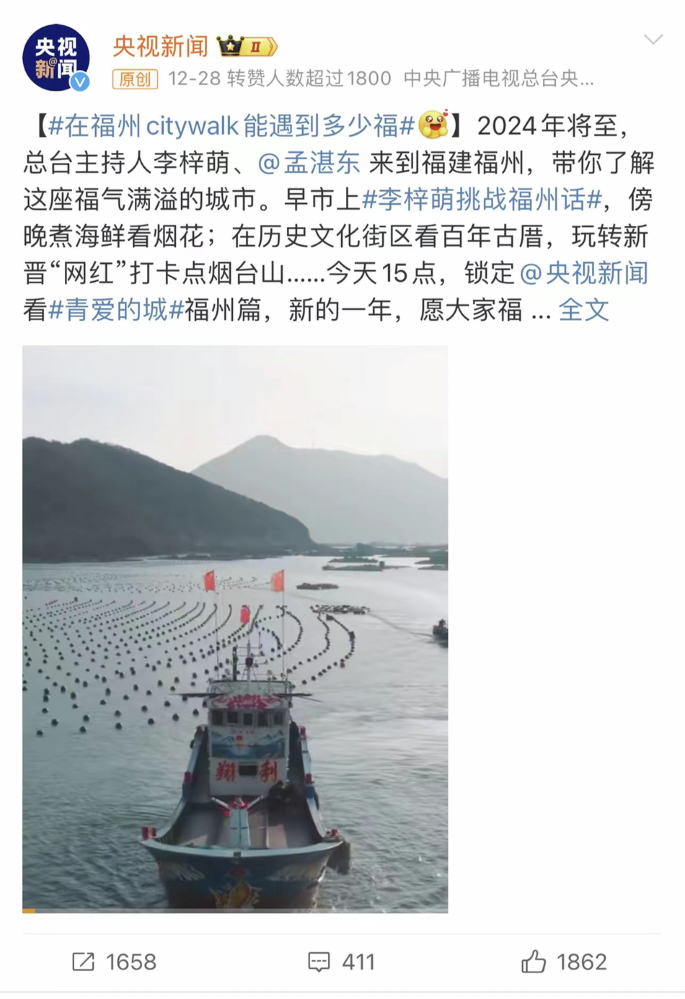The height and width of the screenshot is (999, 685).
Task: Open 央视新闻 profile avatar
Action: [56, 57]
